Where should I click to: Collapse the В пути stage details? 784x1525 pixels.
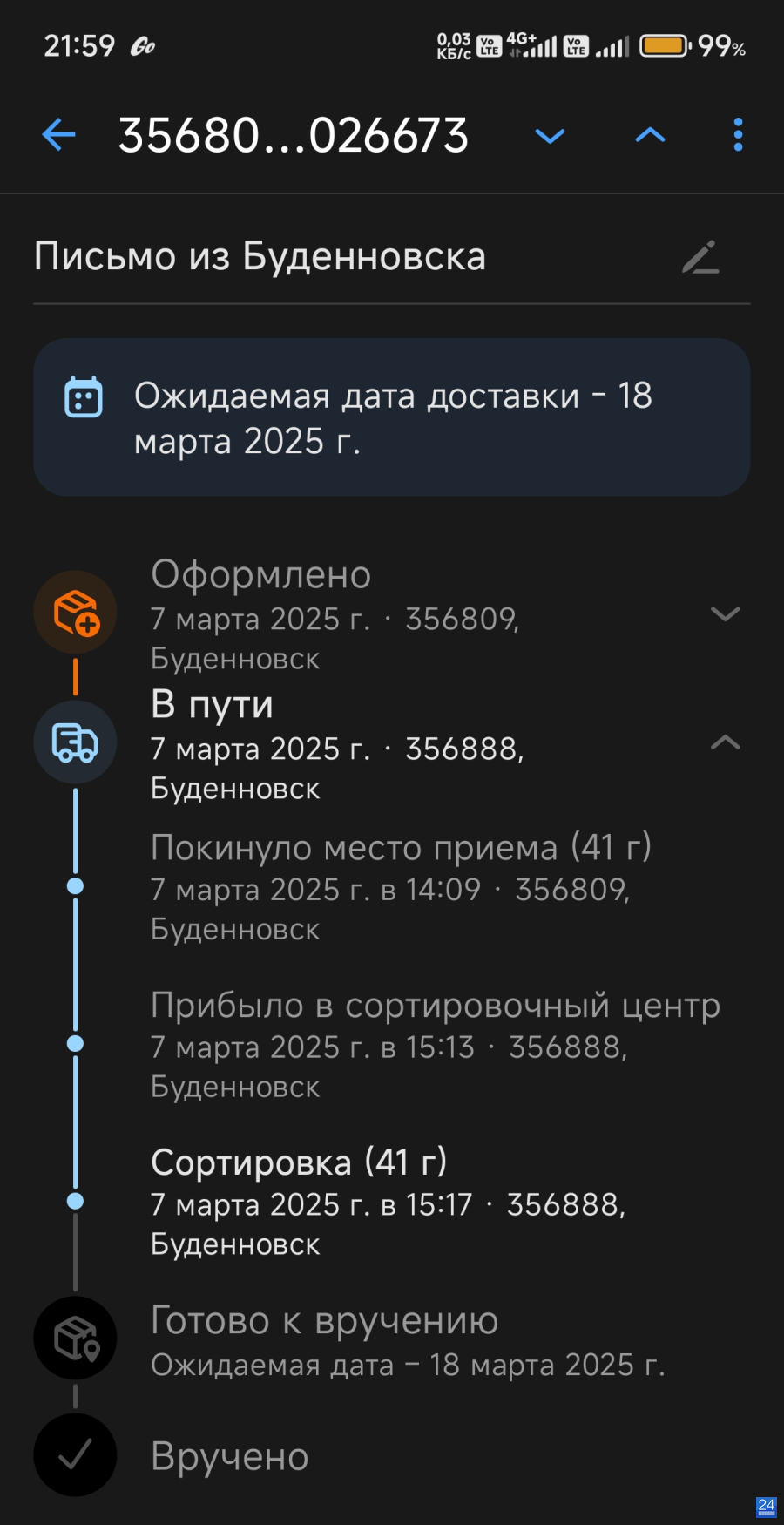tap(725, 742)
